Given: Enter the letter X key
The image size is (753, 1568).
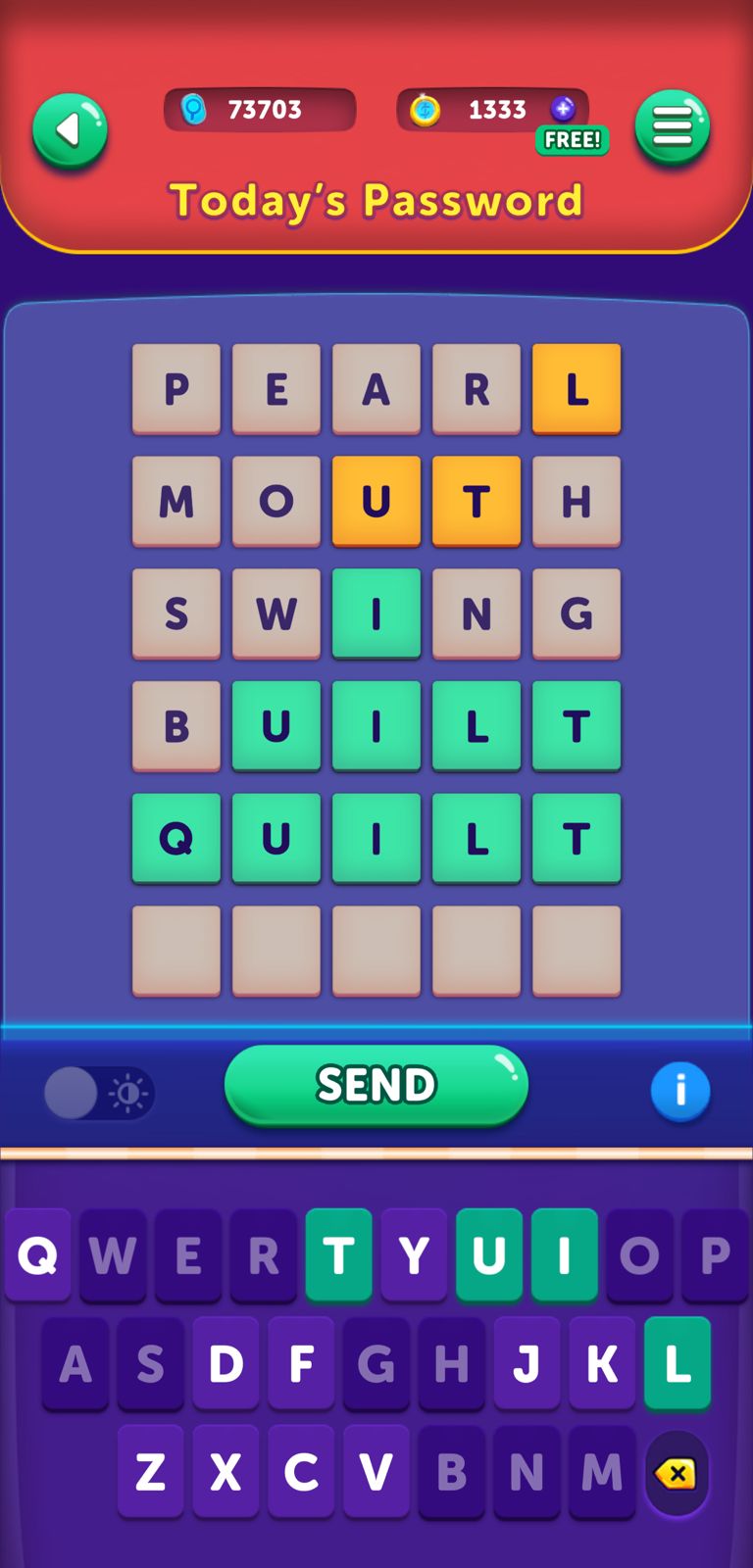Looking at the screenshot, I should (x=226, y=1471).
